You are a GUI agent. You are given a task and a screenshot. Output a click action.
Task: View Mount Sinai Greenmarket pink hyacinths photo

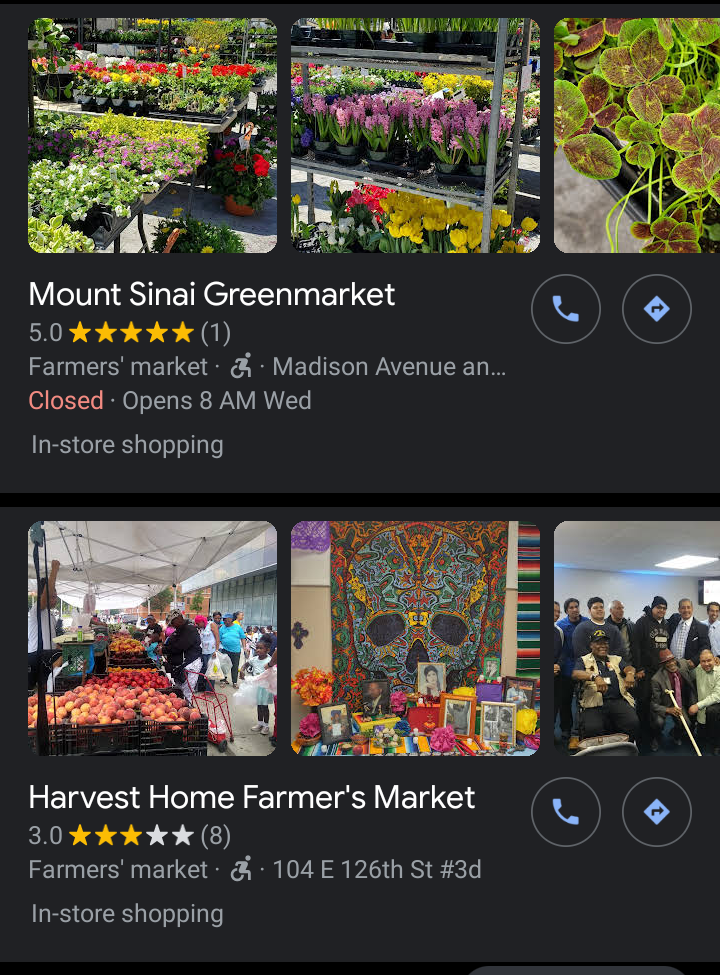(415, 135)
